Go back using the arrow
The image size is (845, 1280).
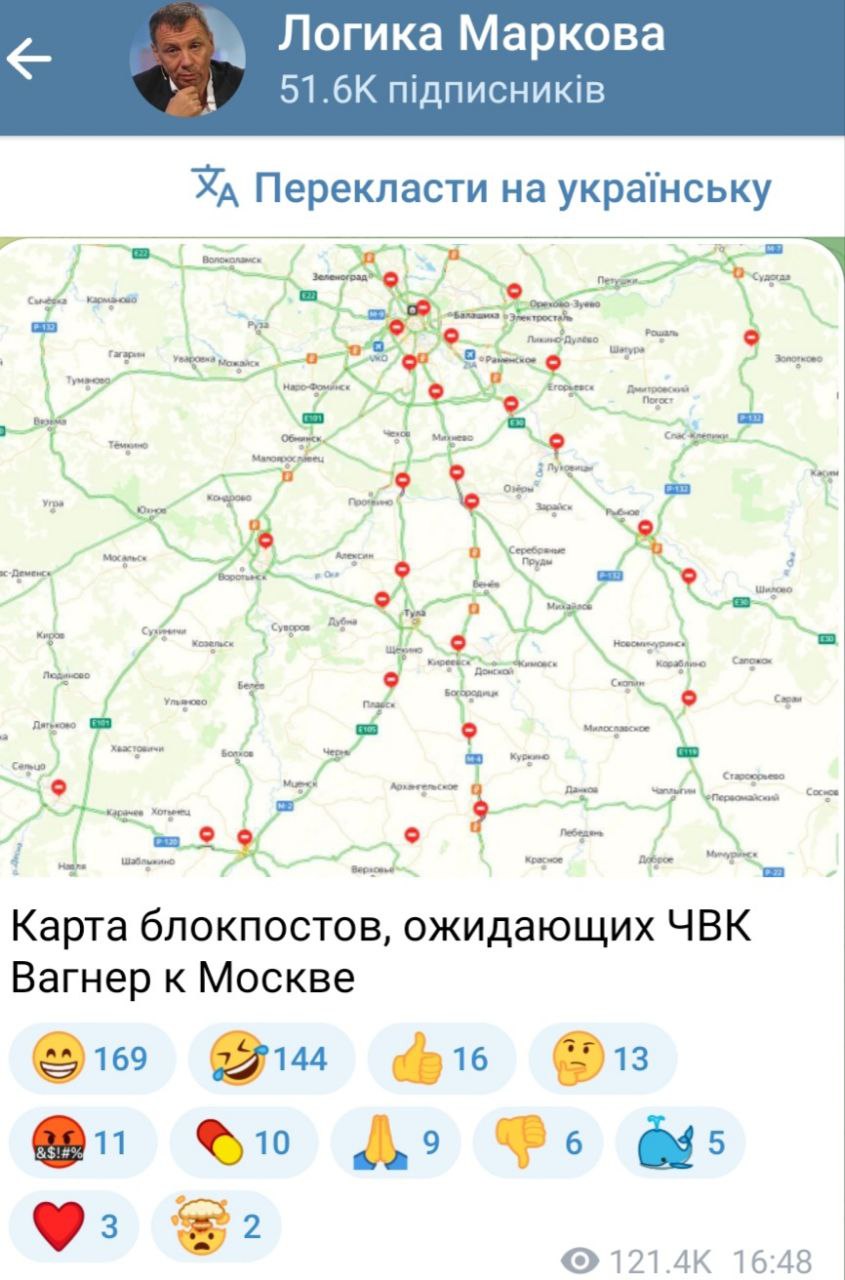30,61
